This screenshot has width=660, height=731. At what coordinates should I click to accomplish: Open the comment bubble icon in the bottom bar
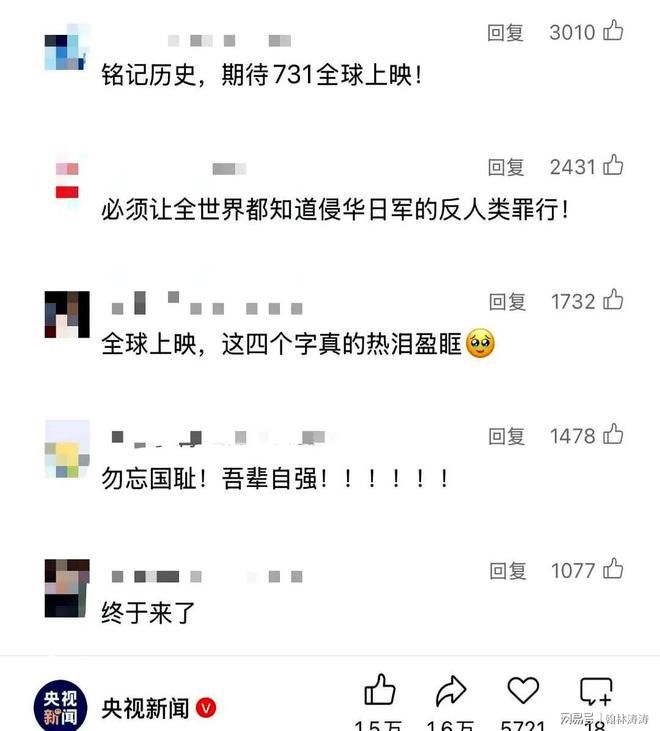[x=596, y=691]
